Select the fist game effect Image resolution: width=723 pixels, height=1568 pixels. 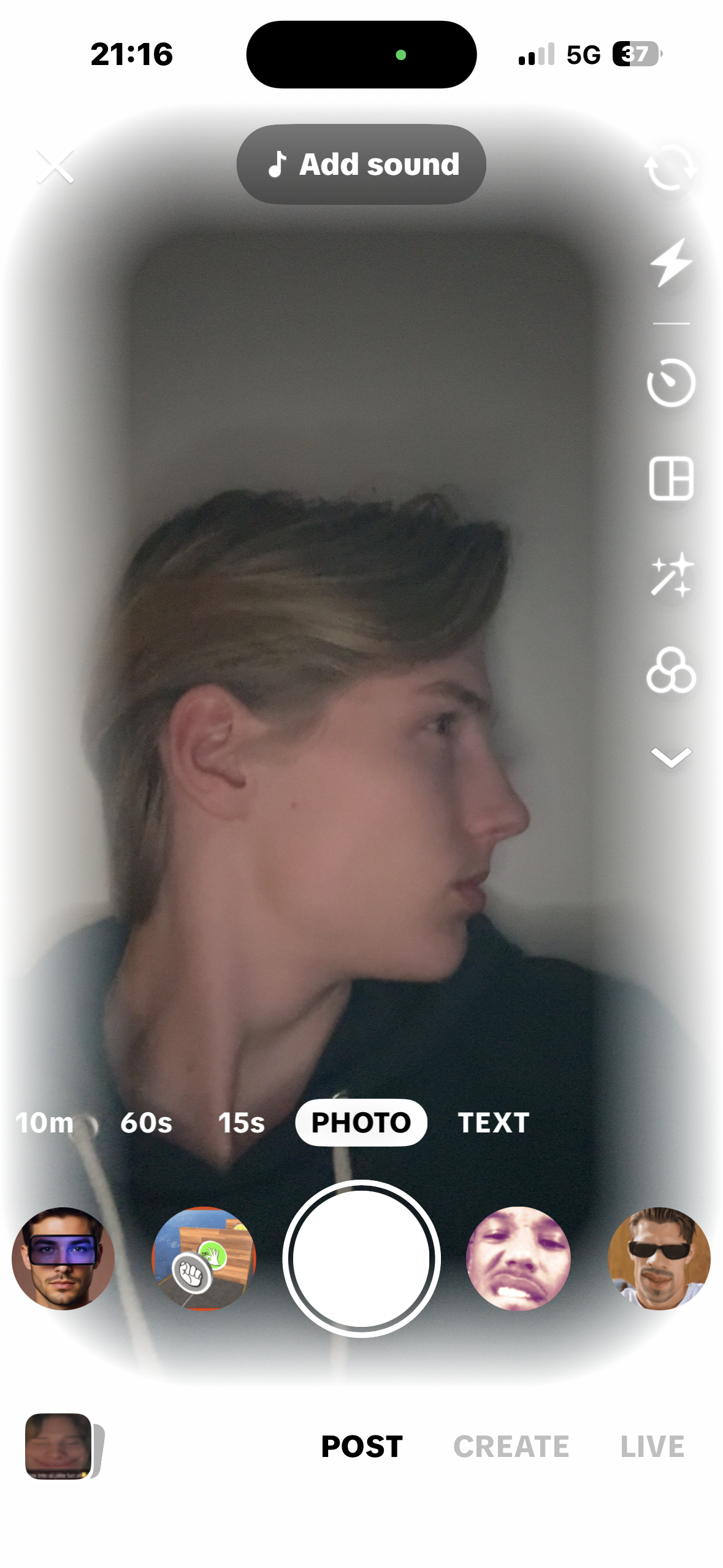coord(204,1259)
